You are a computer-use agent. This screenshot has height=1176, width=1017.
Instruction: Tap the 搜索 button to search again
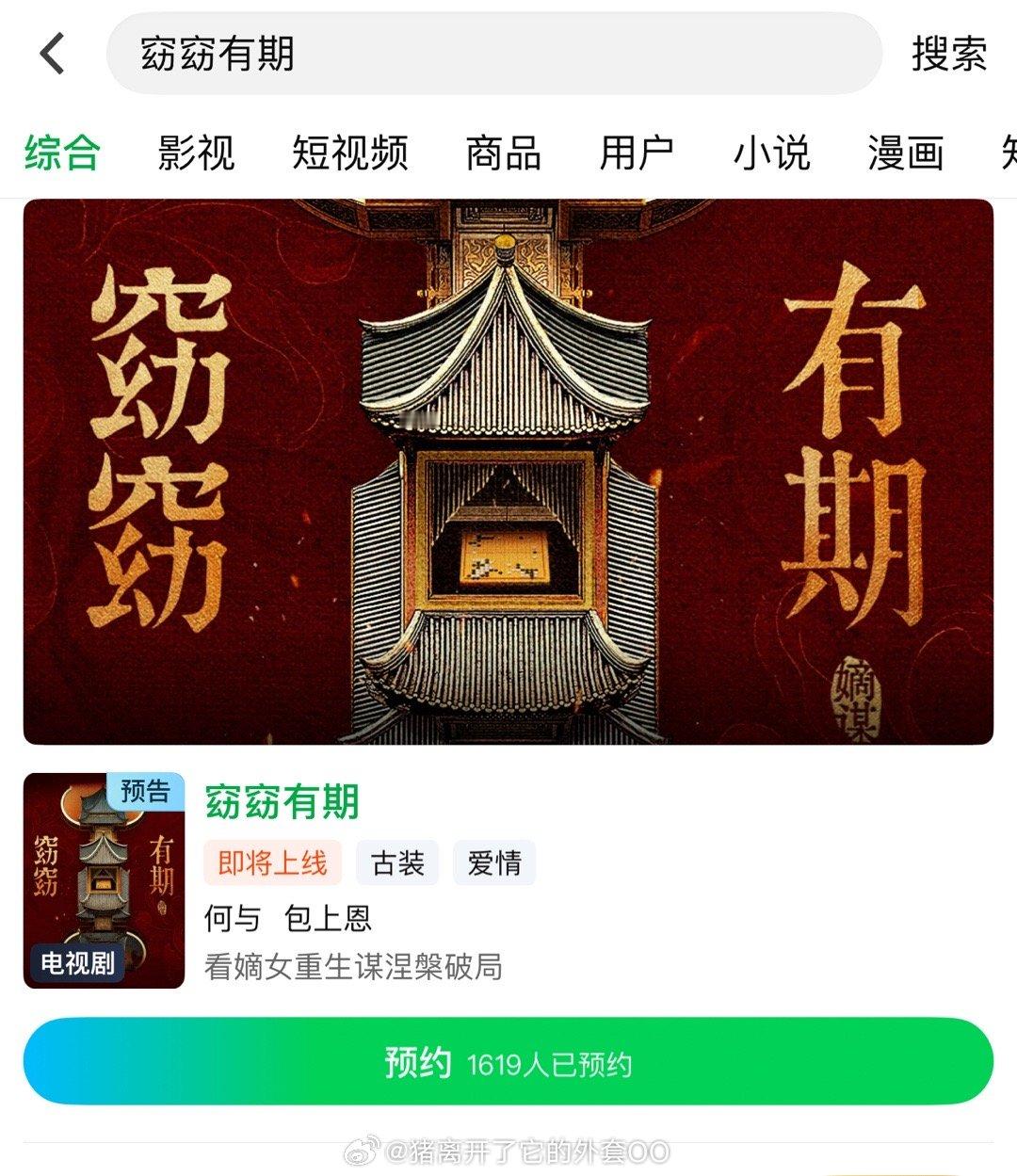coord(951,56)
